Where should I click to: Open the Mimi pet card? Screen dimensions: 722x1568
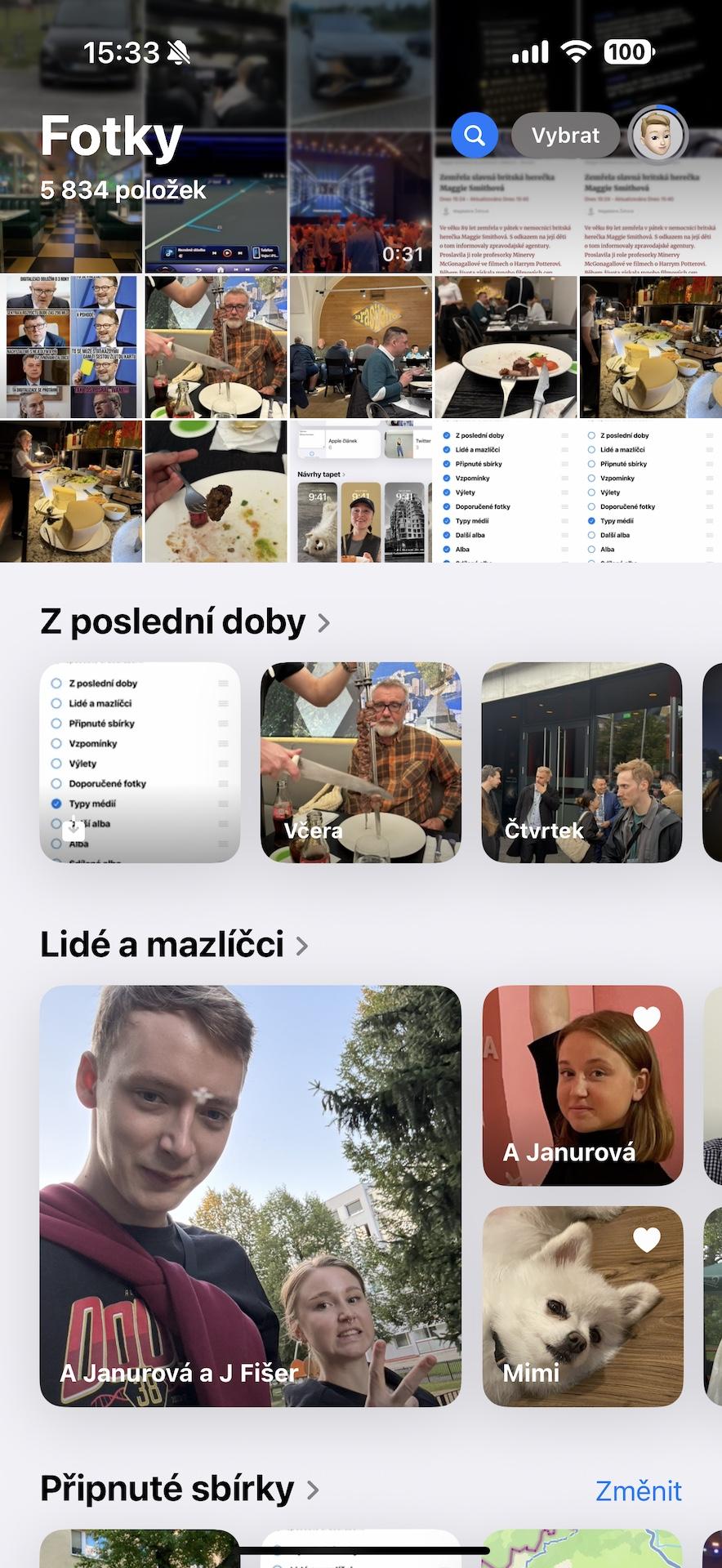582,1307
